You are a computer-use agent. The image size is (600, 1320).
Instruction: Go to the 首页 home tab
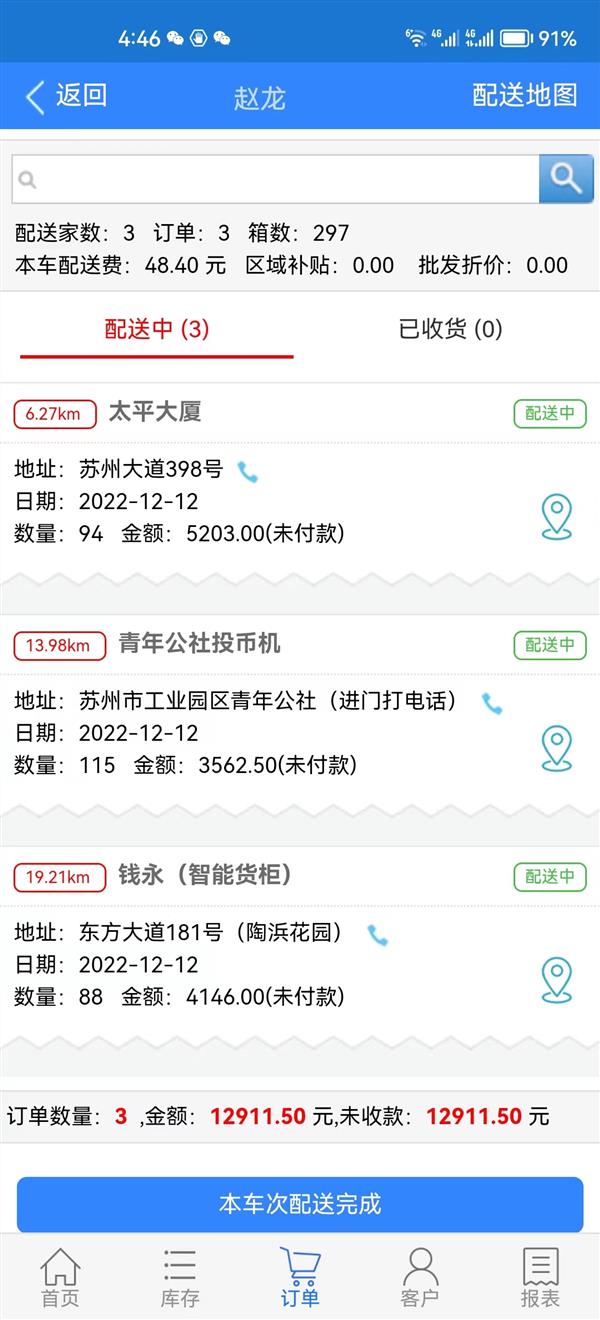(x=60, y=1277)
